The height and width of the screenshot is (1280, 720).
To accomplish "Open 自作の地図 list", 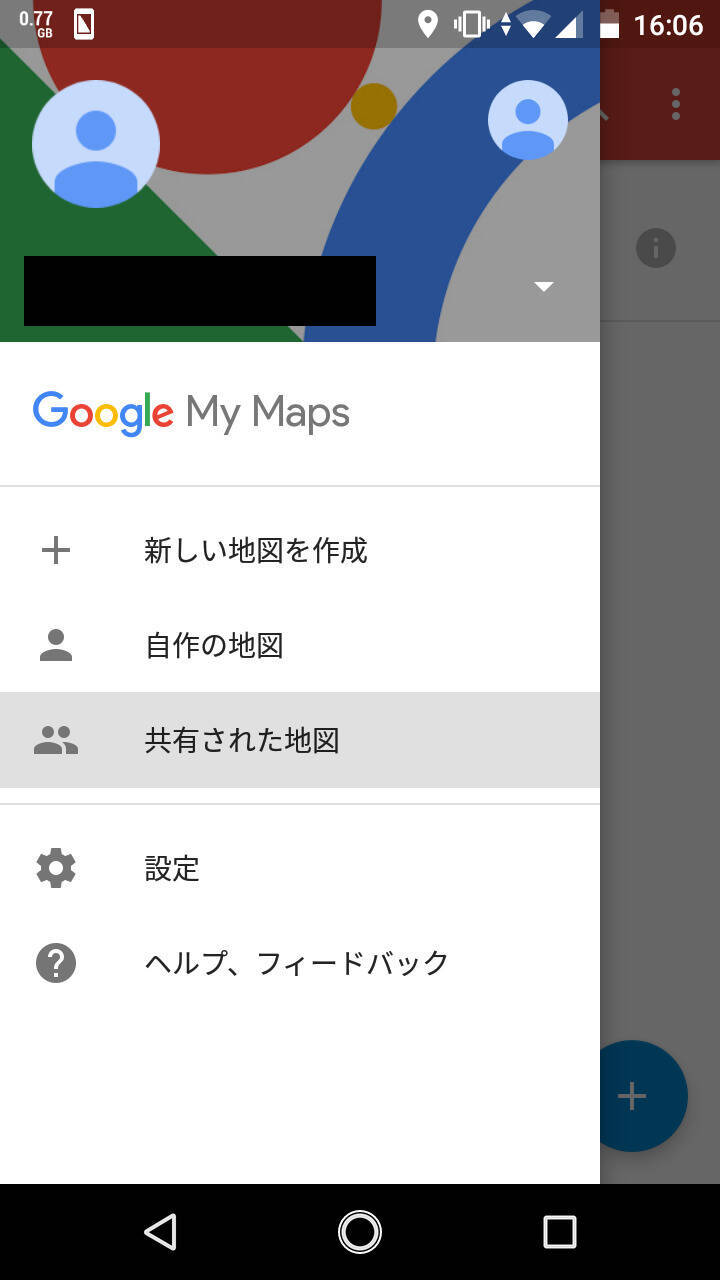I will click(214, 645).
